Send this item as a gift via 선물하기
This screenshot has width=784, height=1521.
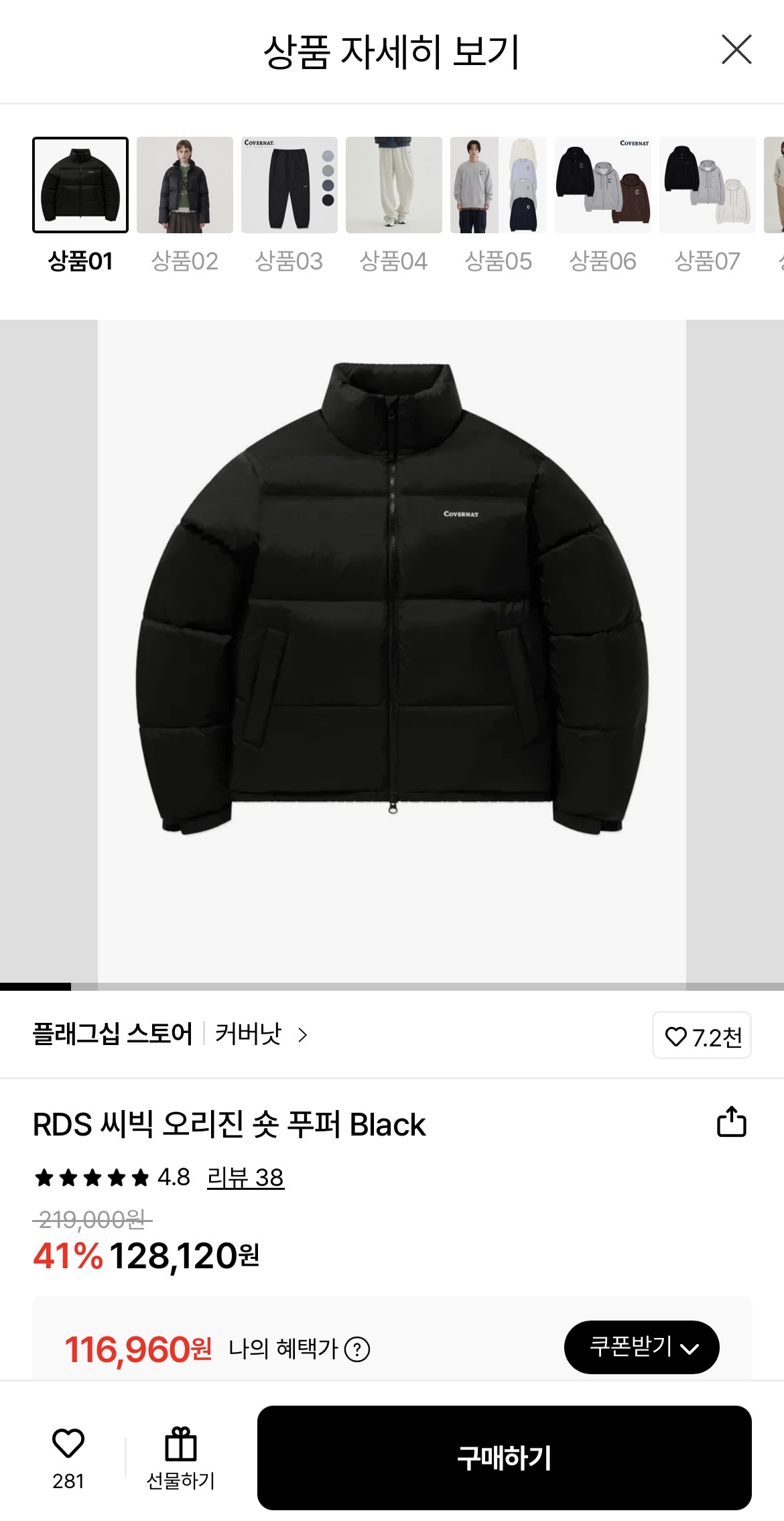pyautogui.click(x=180, y=1457)
